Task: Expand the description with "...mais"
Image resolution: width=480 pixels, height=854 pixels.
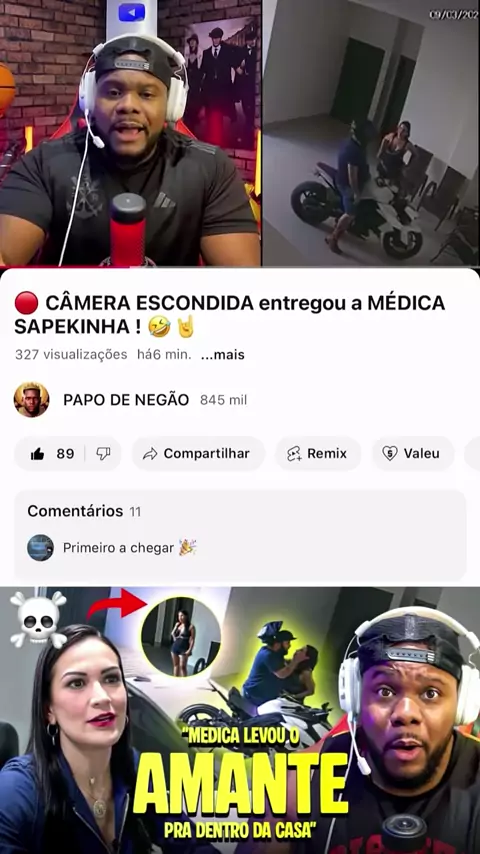Action: (x=222, y=355)
